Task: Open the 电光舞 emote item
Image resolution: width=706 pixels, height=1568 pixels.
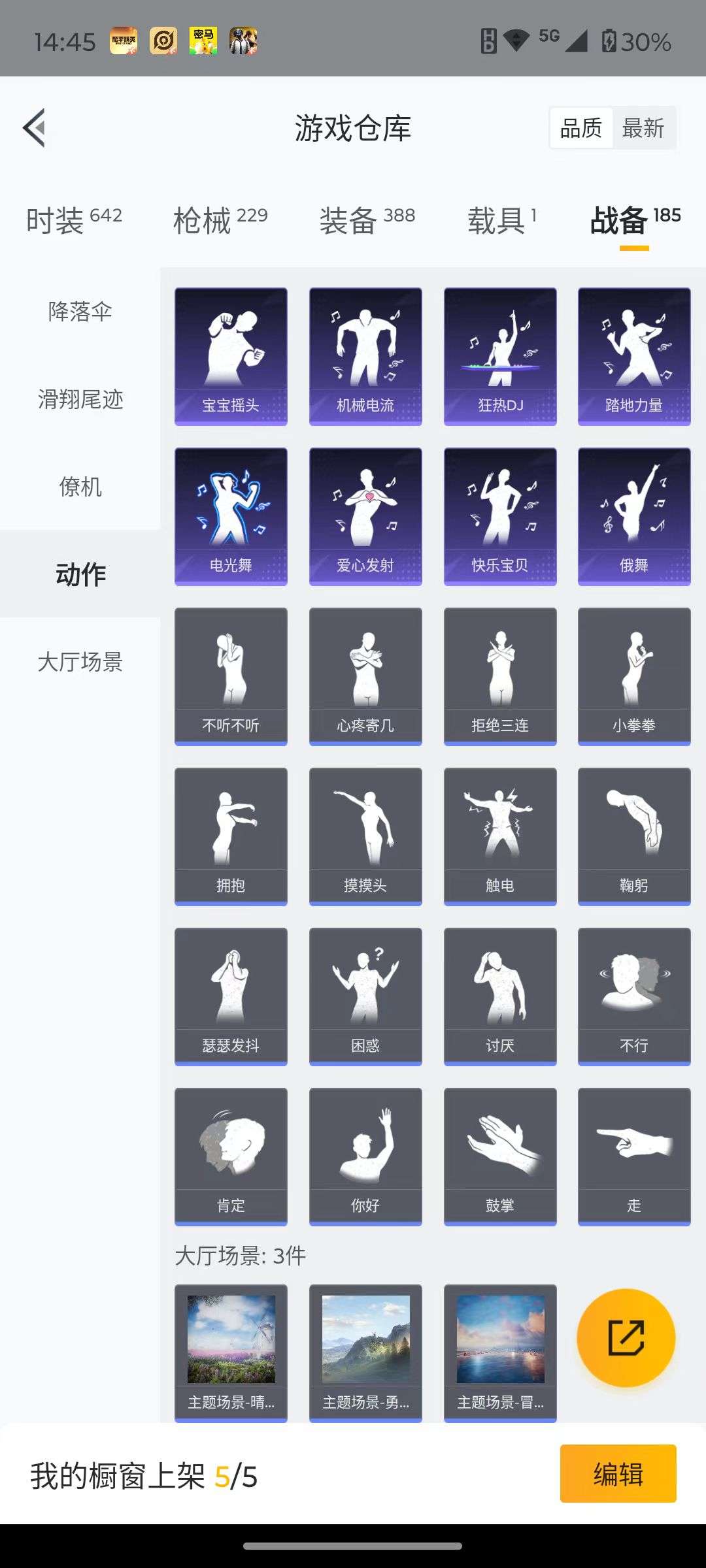Action: click(231, 516)
